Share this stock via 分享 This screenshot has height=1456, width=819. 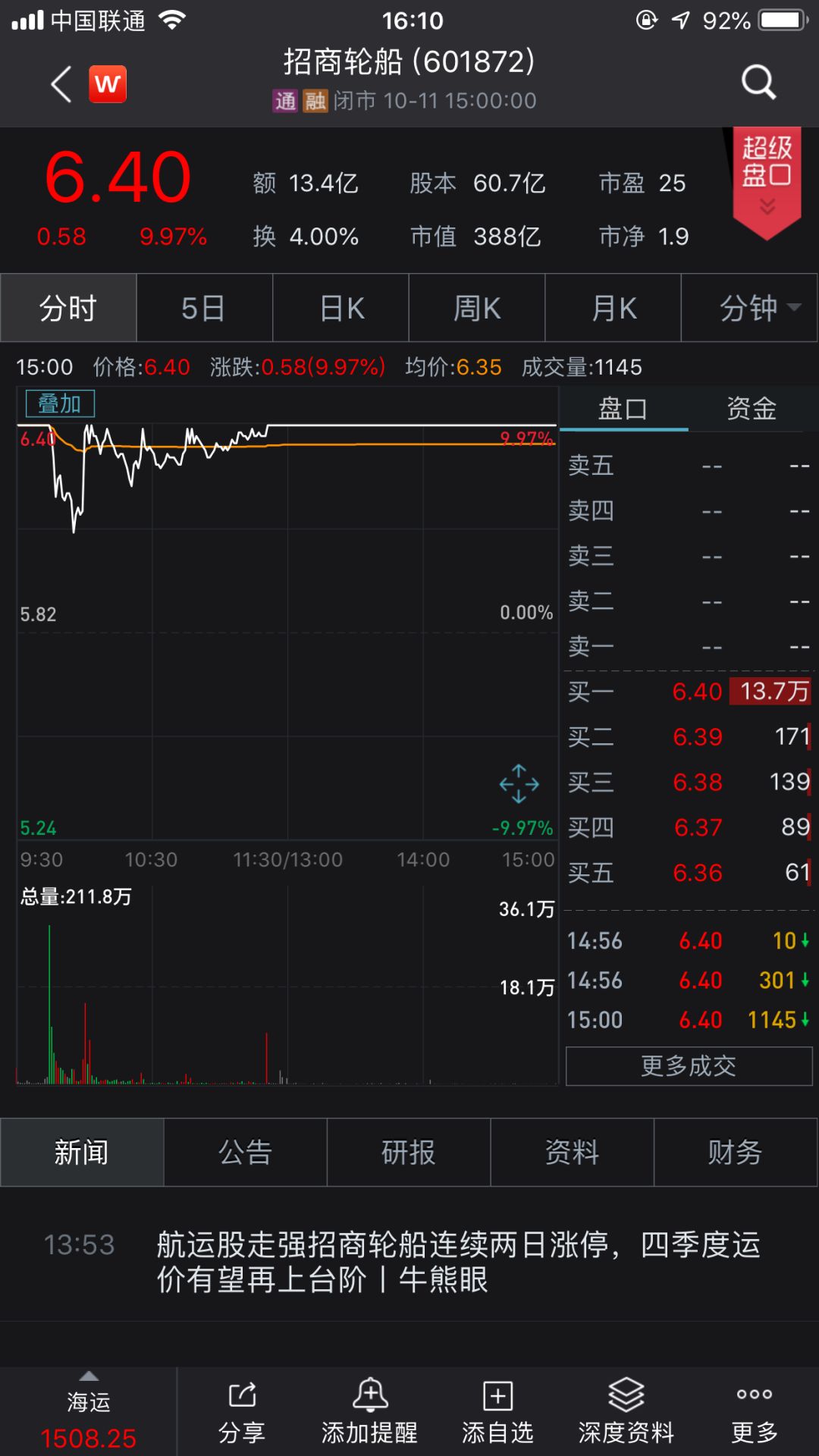pyautogui.click(x=242, y=1412)
